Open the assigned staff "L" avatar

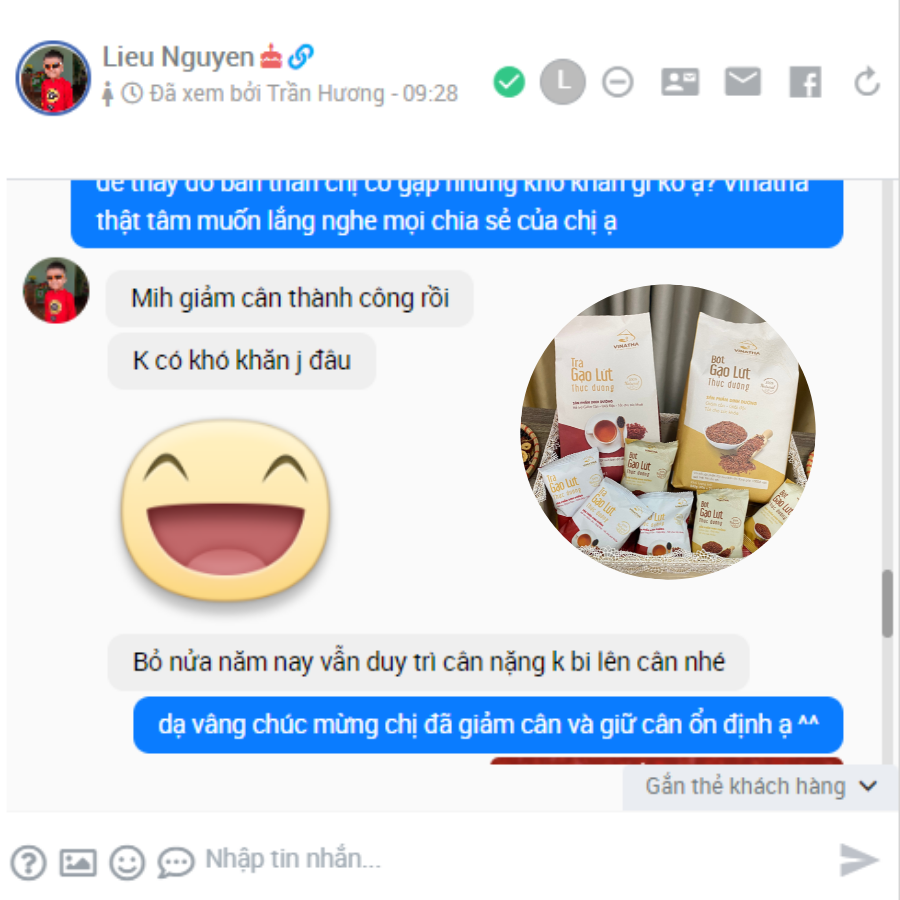(x=562, y=82)
